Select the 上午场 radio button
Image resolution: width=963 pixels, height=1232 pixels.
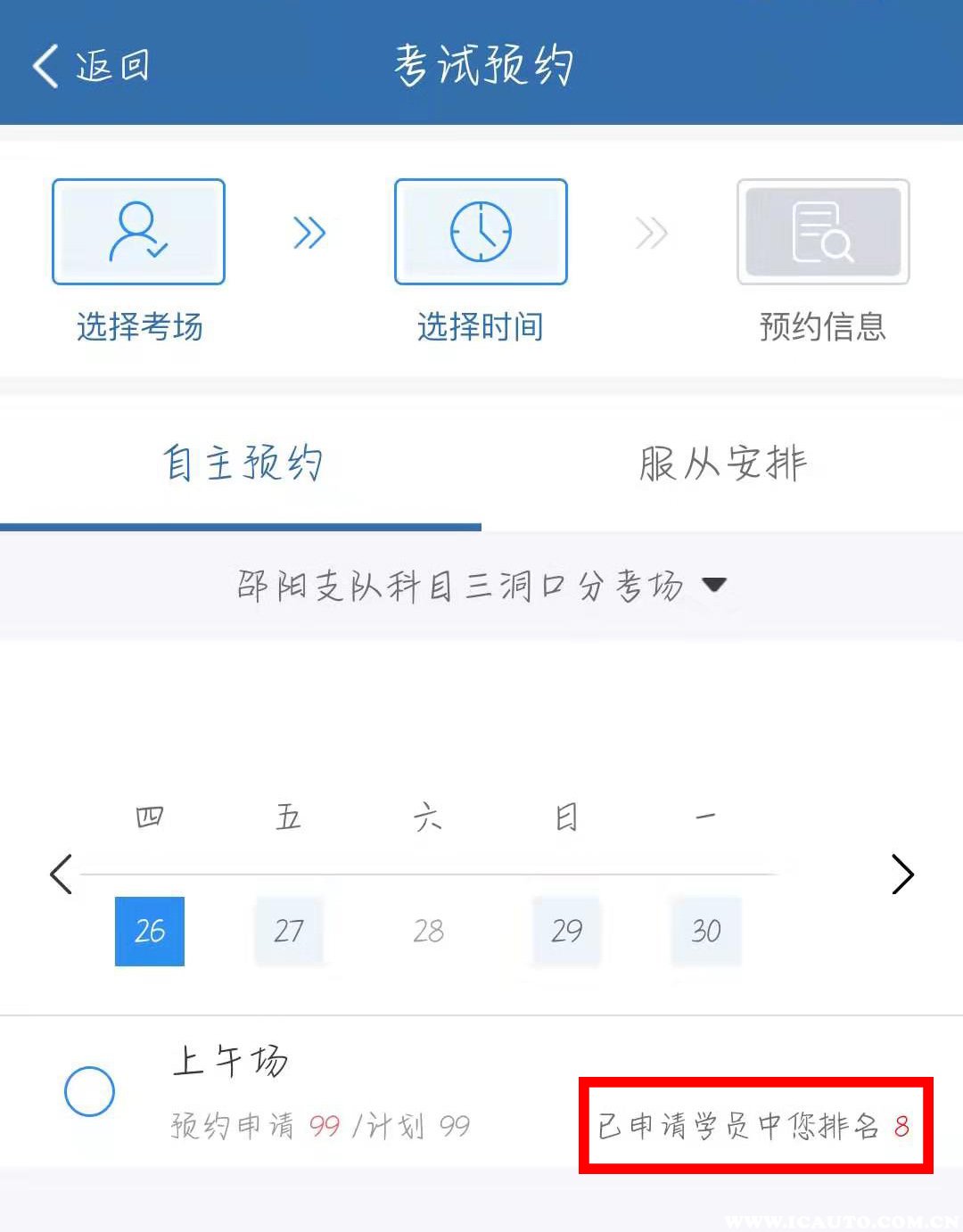(x=89, y=1091)
